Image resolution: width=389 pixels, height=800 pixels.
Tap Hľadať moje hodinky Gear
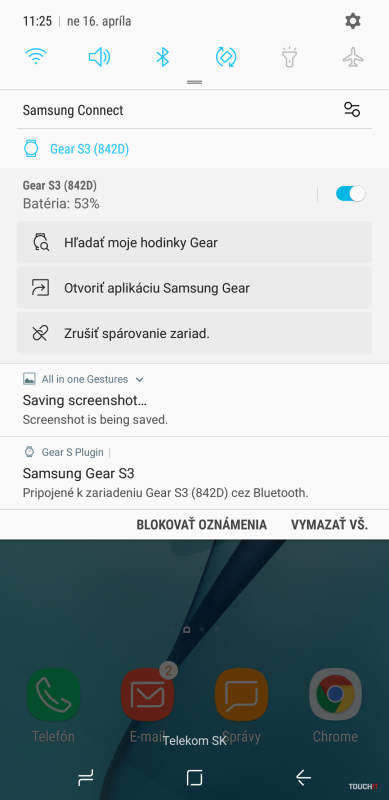[194, 242]
